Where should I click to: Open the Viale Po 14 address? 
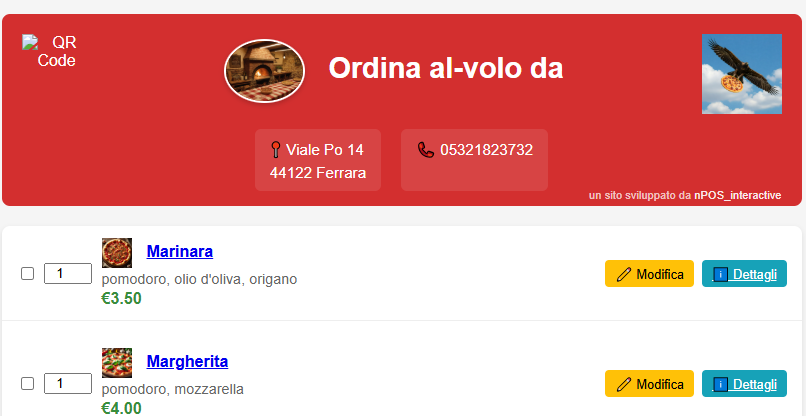click(318, 160)
